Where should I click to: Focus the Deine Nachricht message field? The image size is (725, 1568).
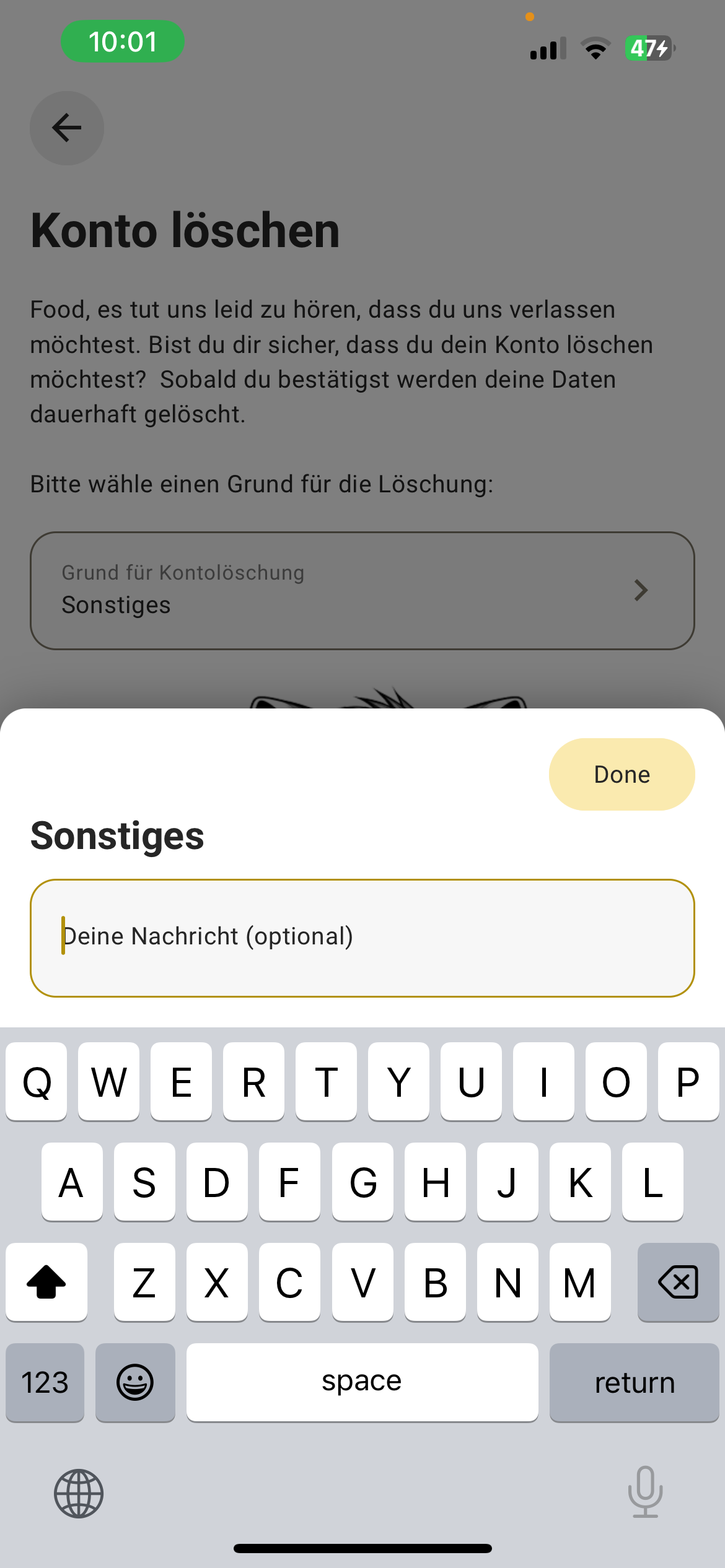pyautogui.click(x=362, y=938)
